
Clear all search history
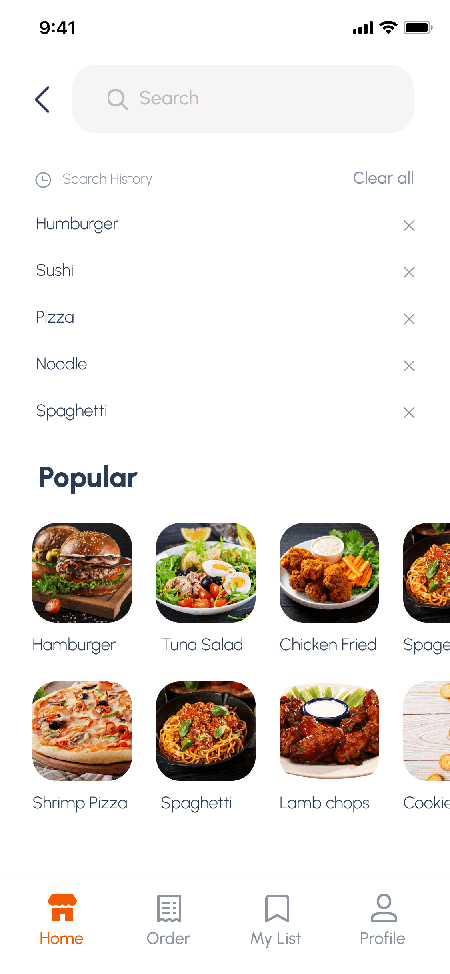383,178
